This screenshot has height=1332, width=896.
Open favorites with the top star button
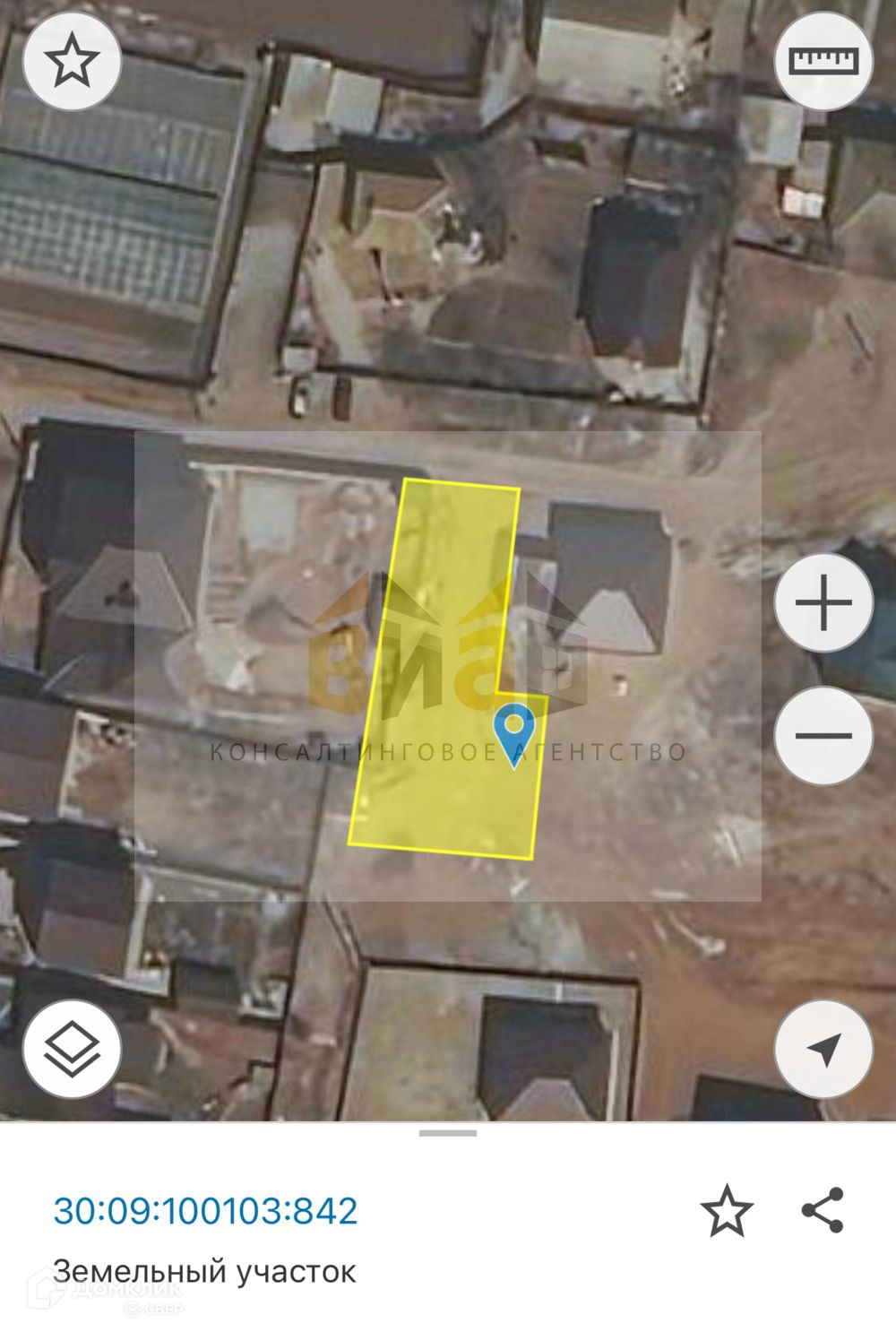pyautogui.click(x=72, y=62)
